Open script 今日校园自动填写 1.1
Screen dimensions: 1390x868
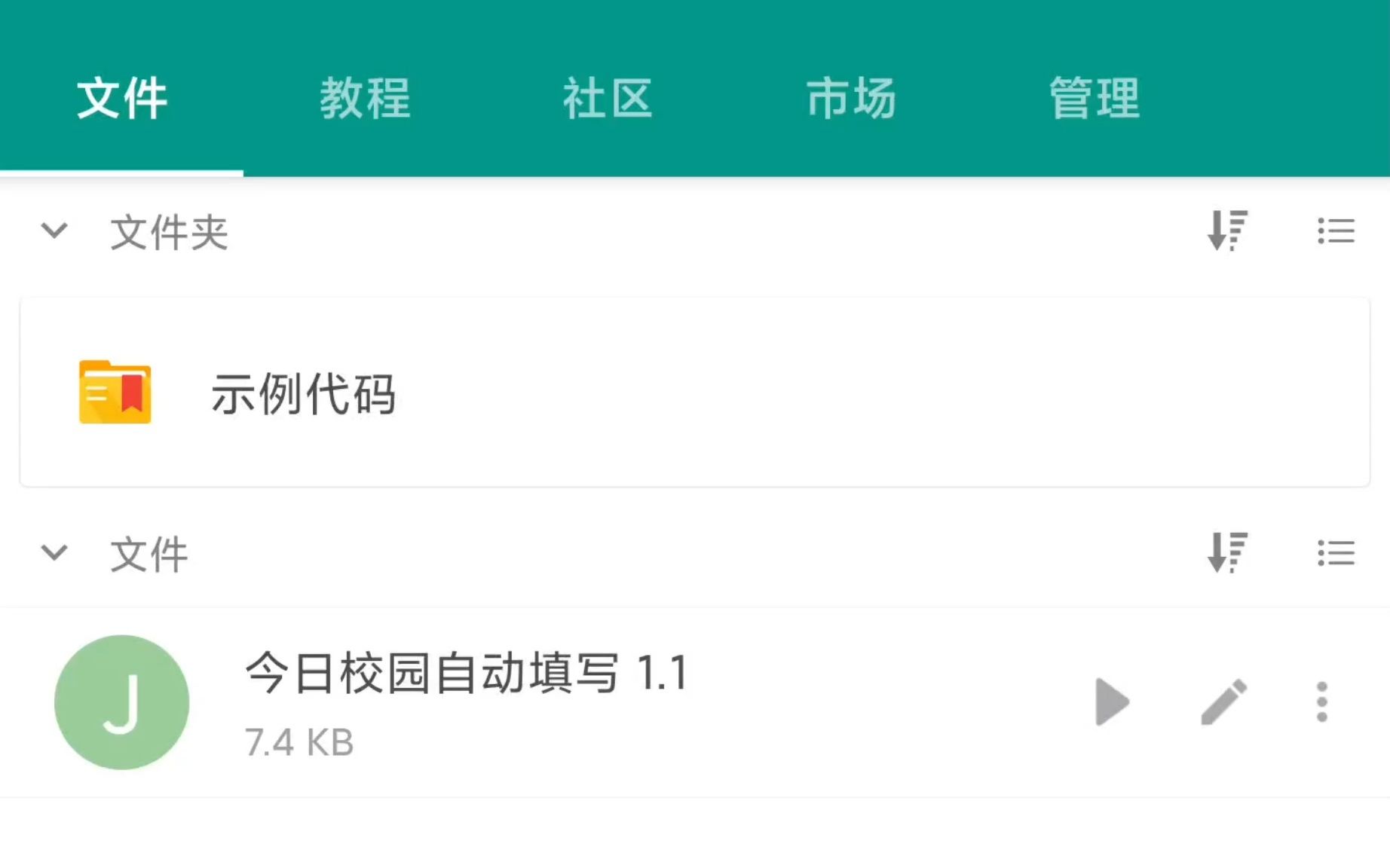point(466,673)
